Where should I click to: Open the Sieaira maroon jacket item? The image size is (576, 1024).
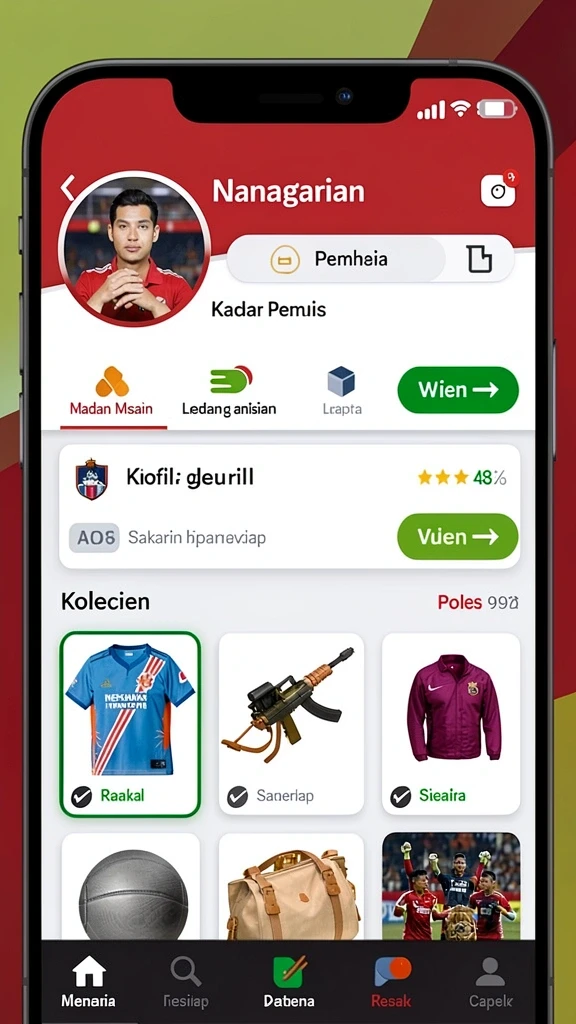(x=451, y=724)
